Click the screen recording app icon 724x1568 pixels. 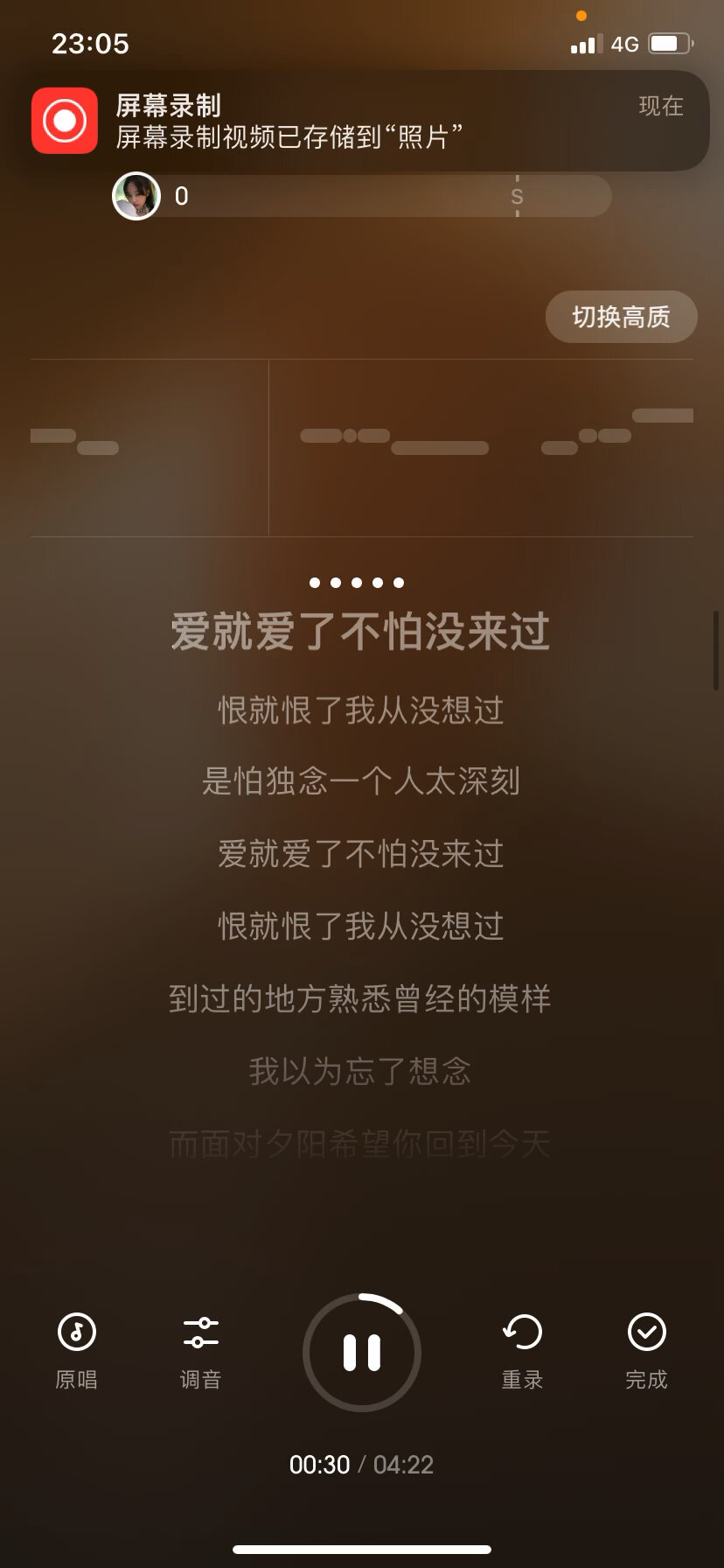pos(65,121)
